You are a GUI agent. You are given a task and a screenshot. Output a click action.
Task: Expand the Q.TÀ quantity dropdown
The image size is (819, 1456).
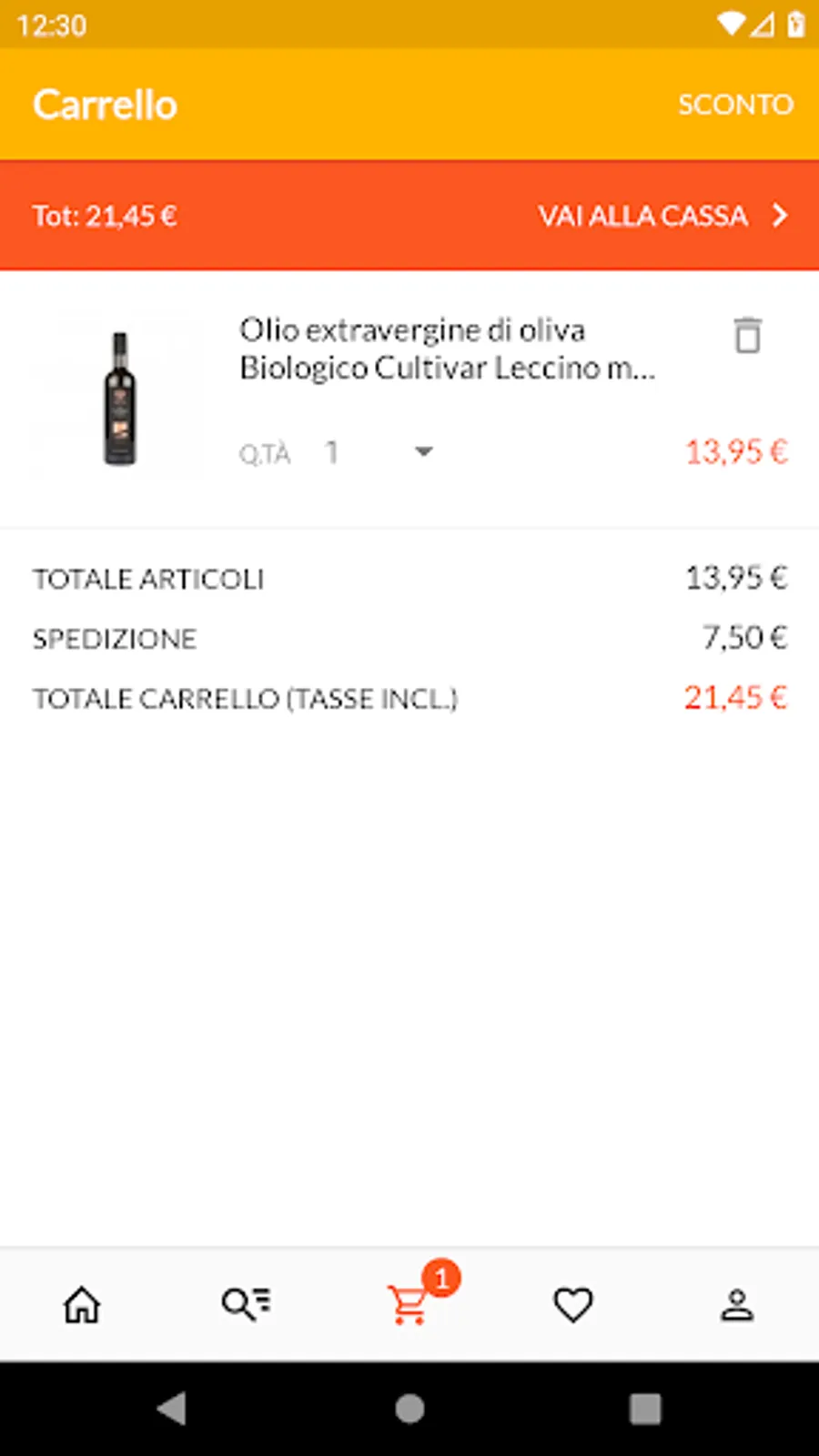pyautogui.click(x=423, y=452)
